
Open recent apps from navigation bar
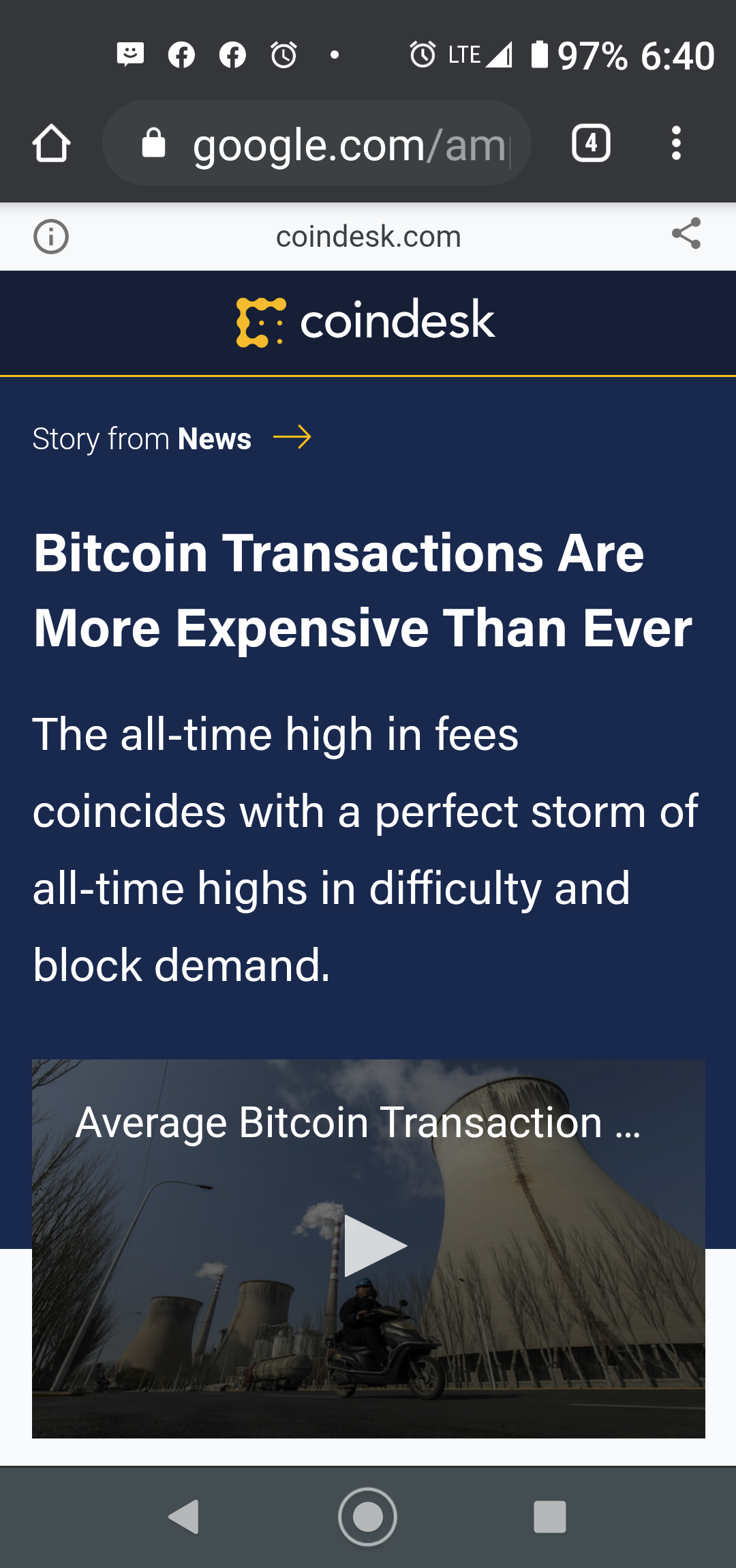(x=549, y=1517)
